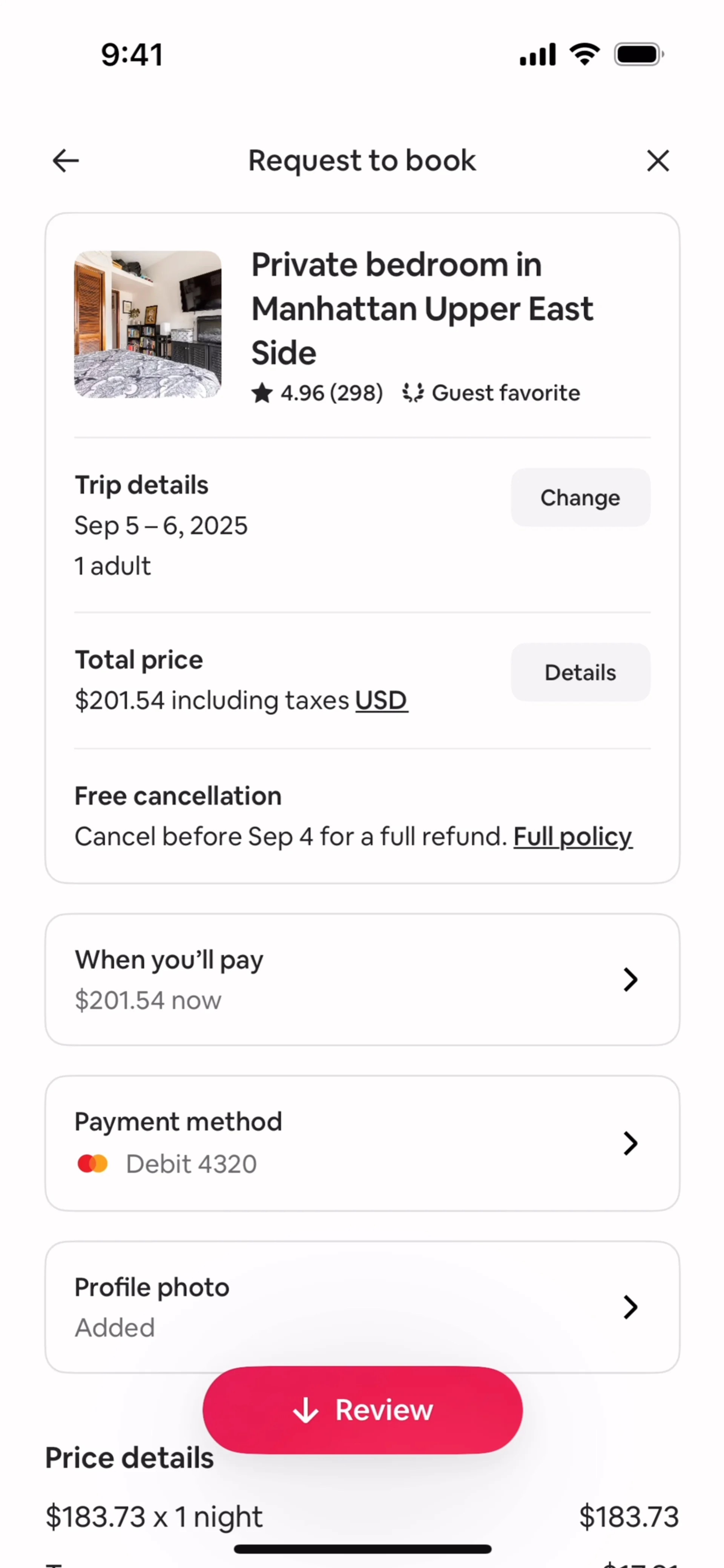Click Change to edit trip details
Image resolution: width=724 pixels, height=1568 pixels.
(x=580, y=497)
